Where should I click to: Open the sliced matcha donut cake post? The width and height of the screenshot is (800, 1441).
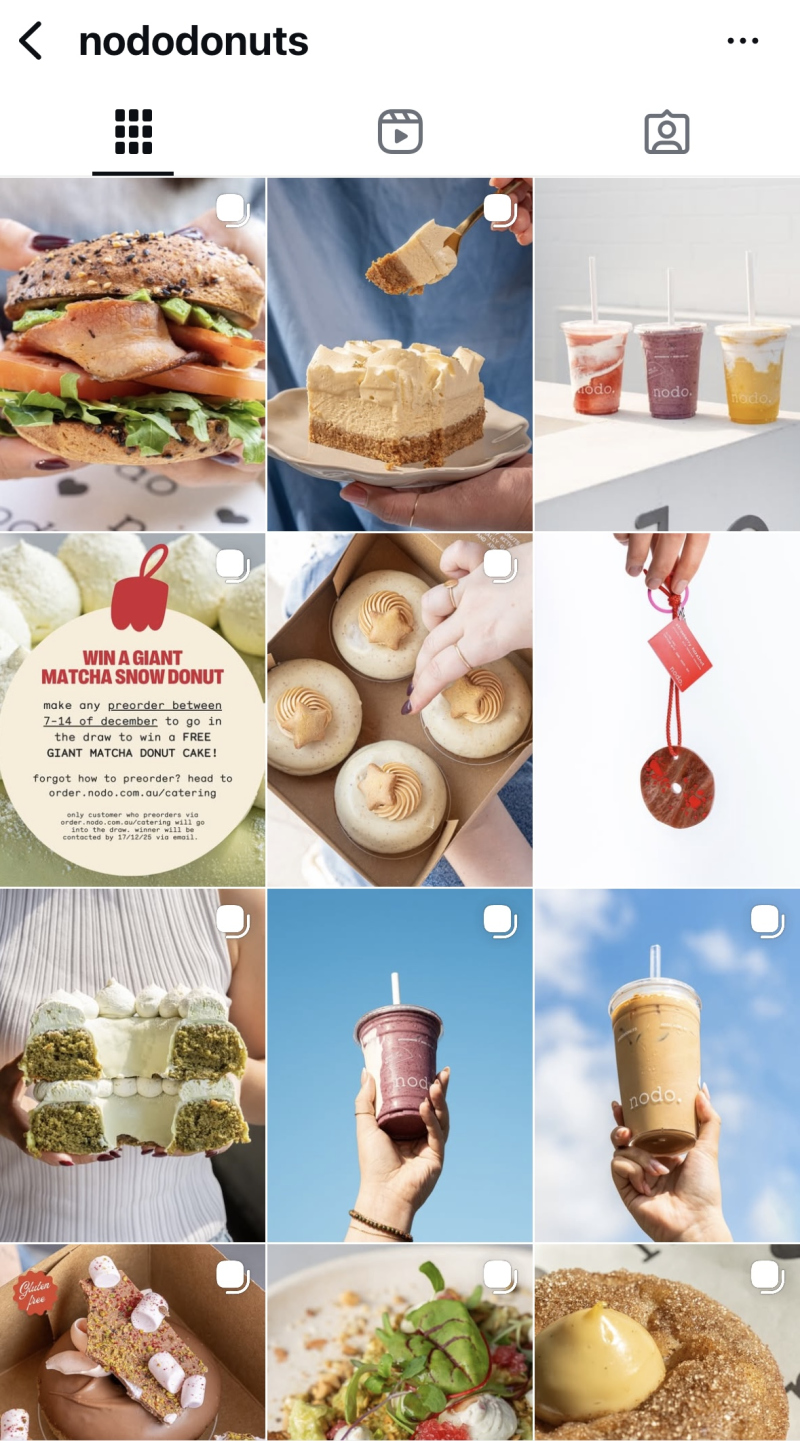(x=132, y=1065)
